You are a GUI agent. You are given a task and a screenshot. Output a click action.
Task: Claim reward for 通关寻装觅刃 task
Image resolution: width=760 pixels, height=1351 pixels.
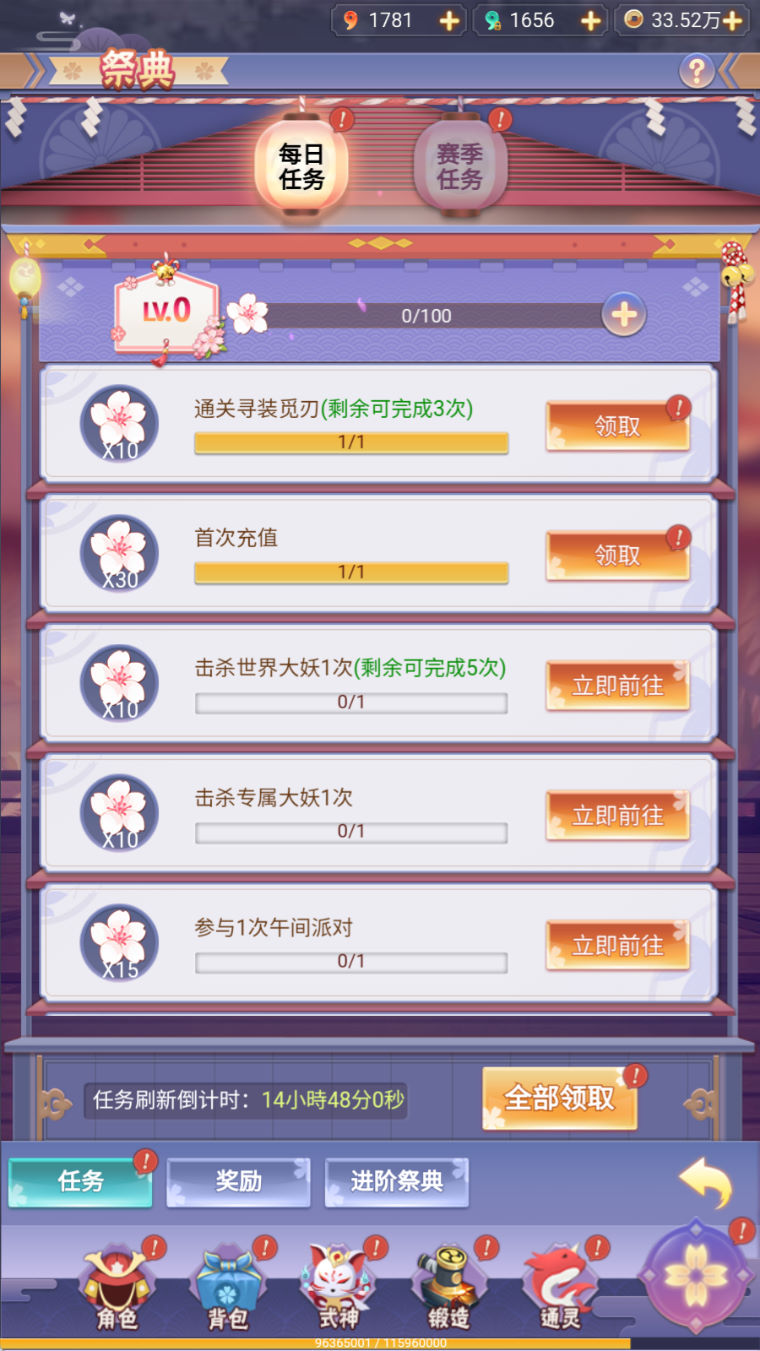click(x=617, y=427)
